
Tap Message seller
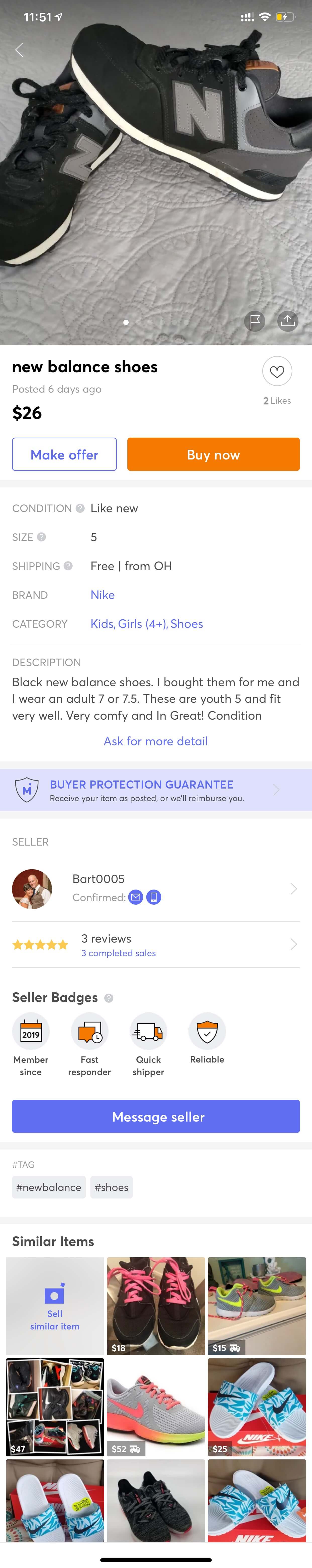click(156, 1116)
